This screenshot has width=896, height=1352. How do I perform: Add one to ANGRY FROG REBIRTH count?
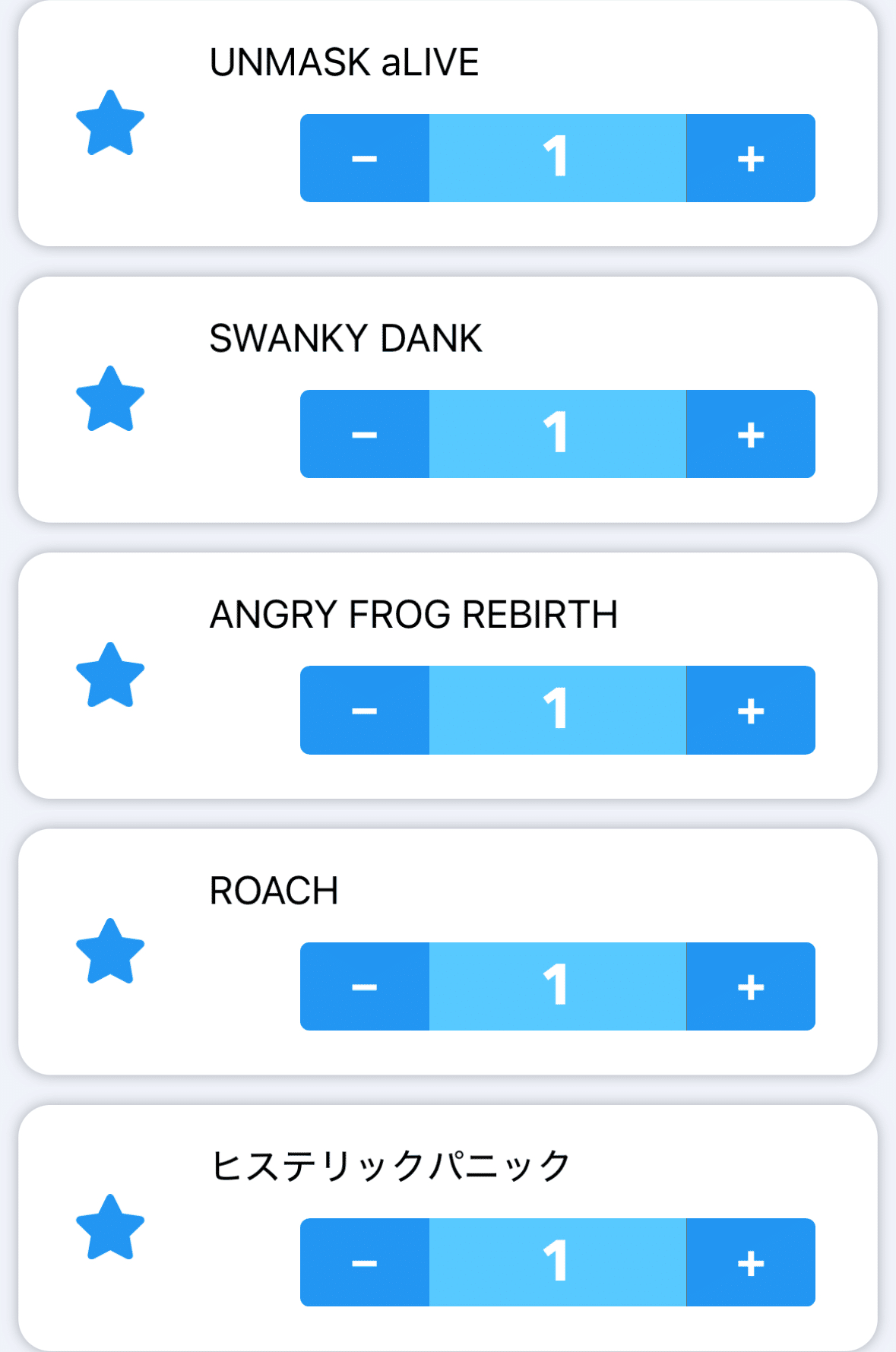750,710
